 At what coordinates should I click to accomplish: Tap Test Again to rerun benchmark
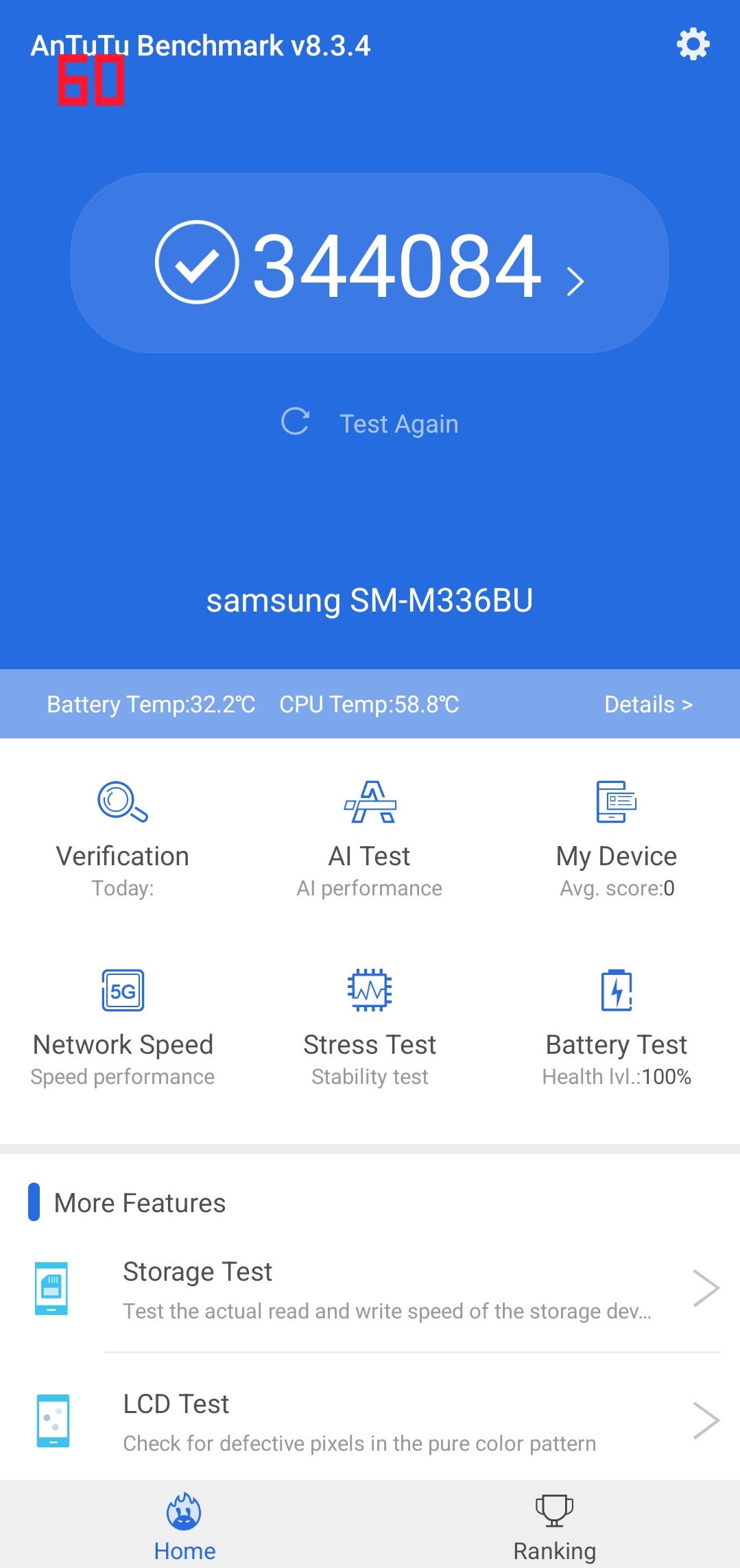(x=370, y=423)
